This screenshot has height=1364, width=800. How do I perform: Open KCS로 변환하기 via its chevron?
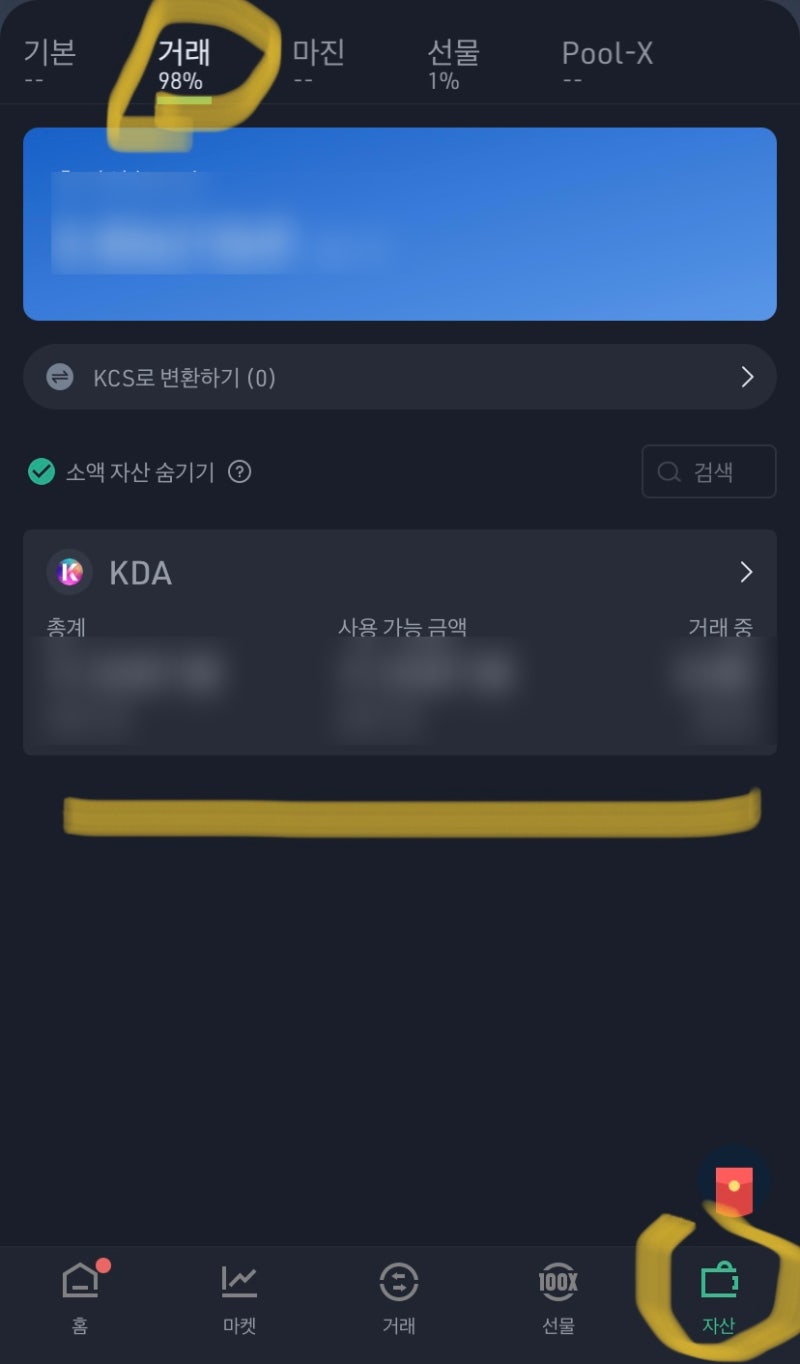(x=746, y=377)
